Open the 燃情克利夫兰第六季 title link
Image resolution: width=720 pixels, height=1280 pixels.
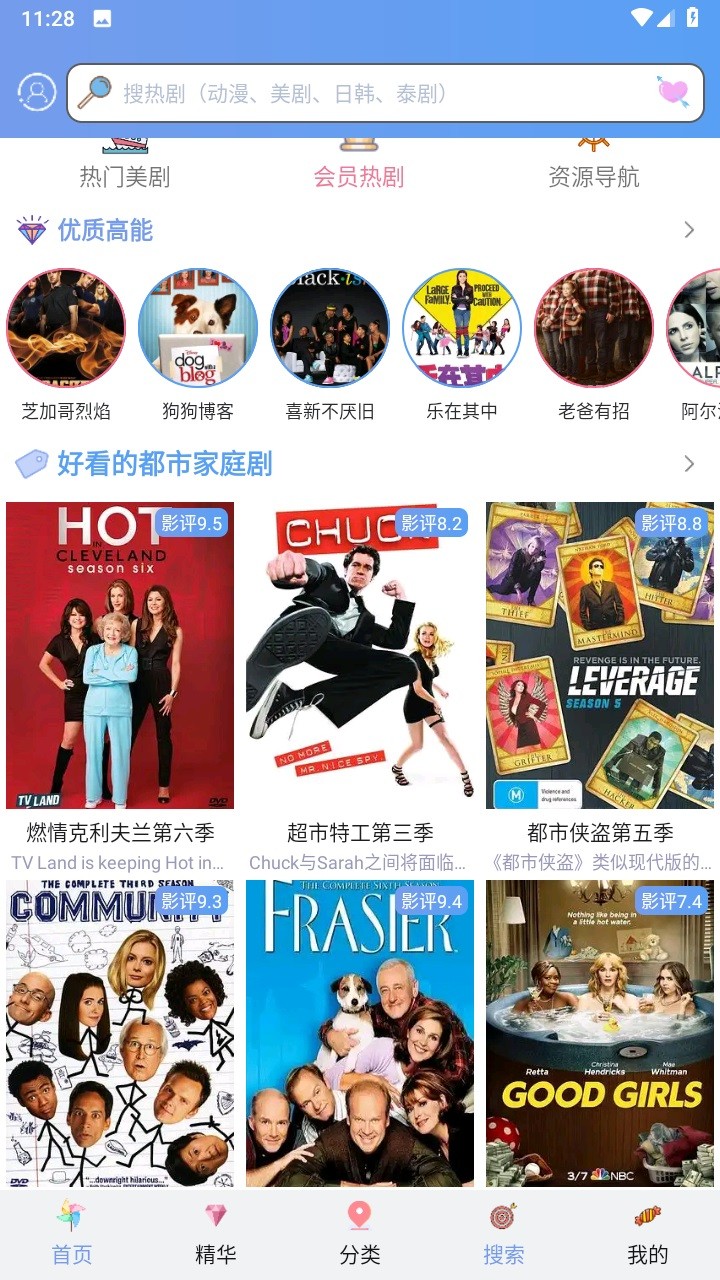tap(119, 832)
